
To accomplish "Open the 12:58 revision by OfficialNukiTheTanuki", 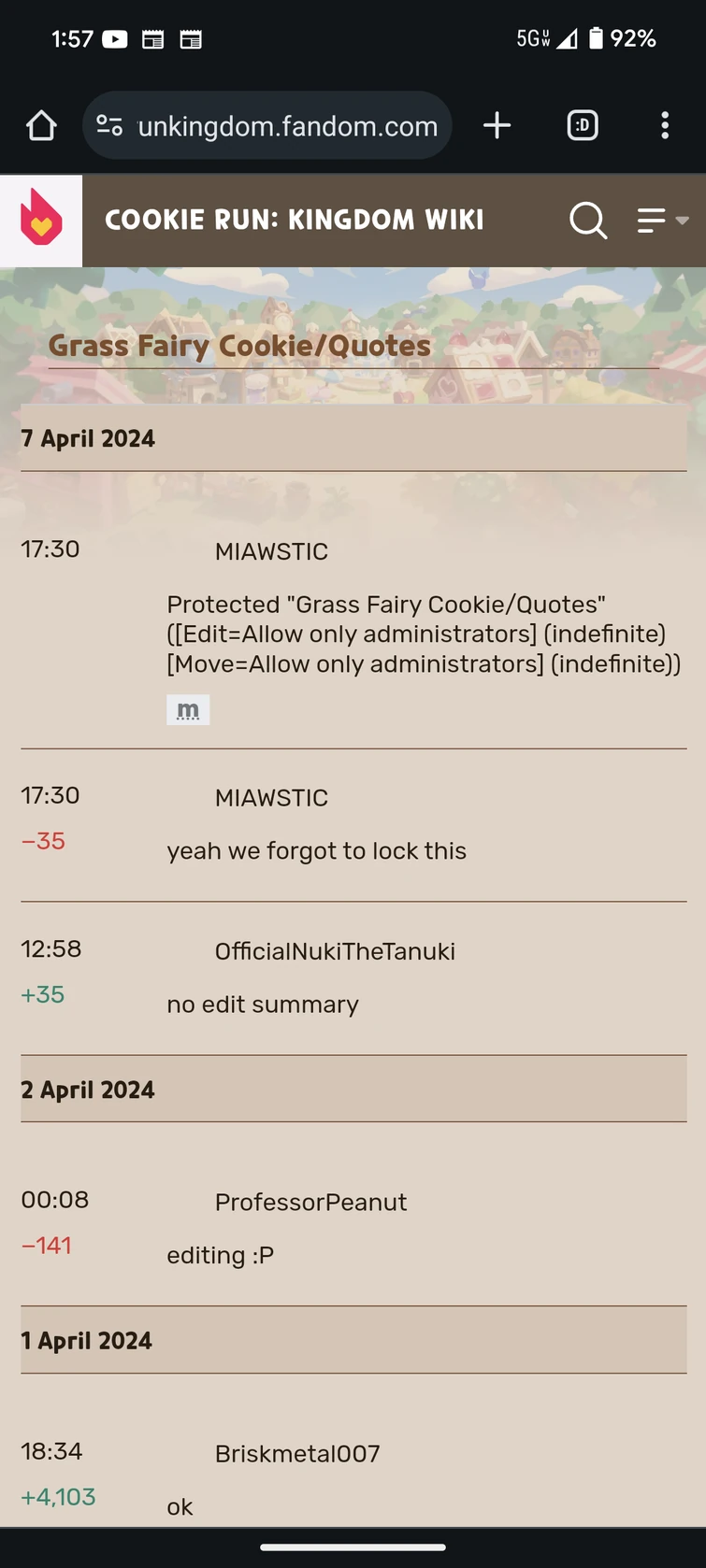I will coord(50,949).
